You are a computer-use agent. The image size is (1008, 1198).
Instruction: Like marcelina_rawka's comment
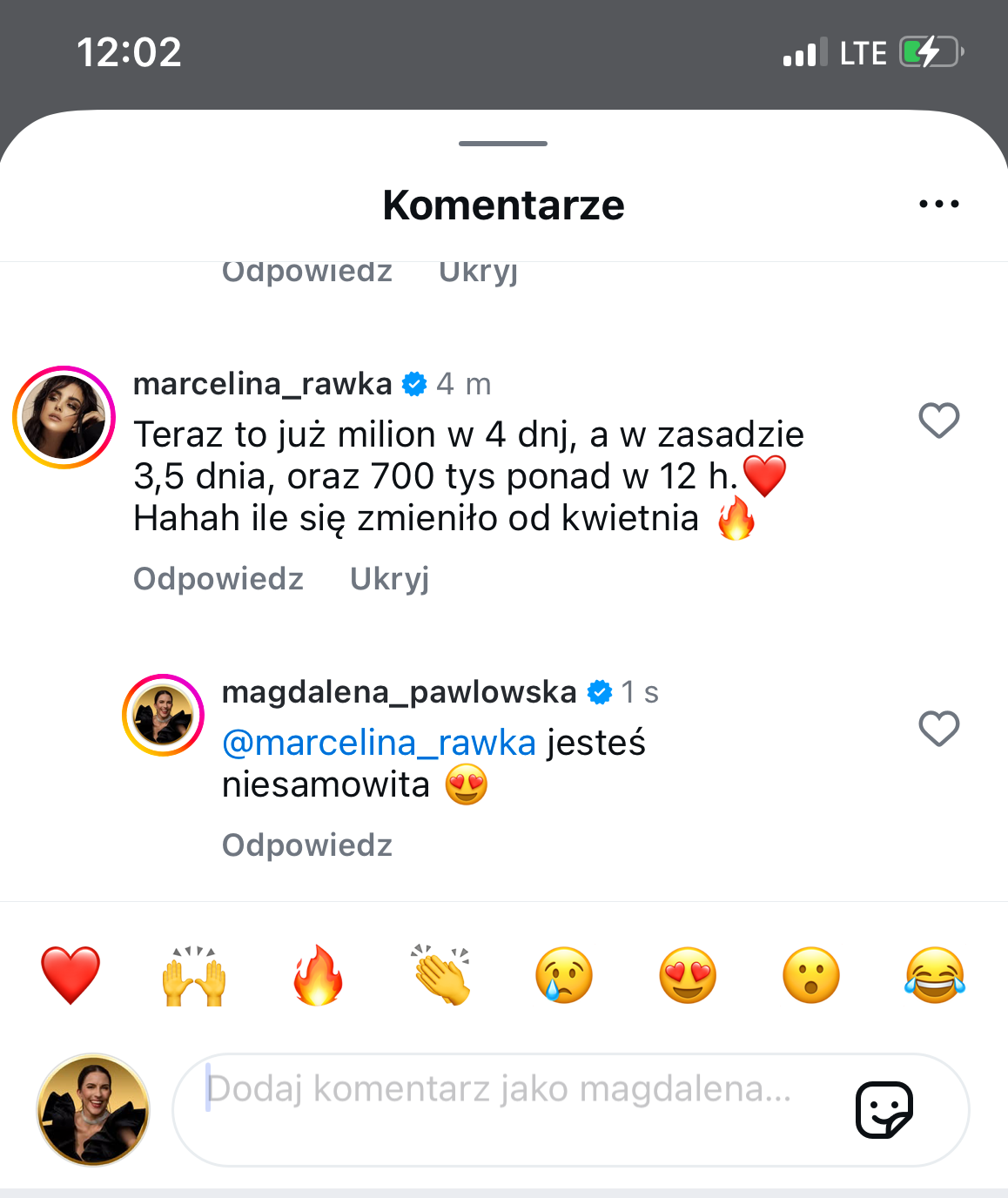(938, 421)
